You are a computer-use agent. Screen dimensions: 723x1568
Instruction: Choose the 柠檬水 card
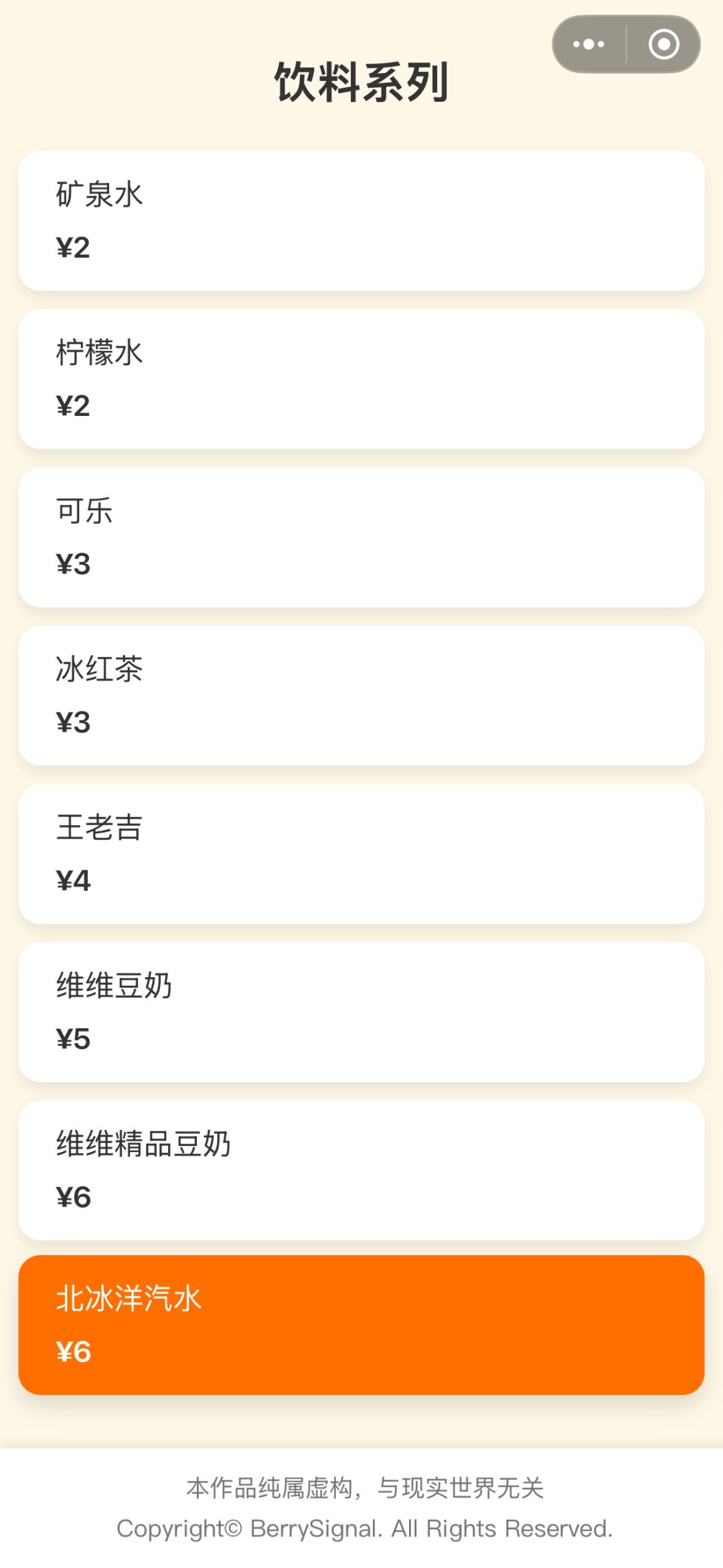pos(361,379)
